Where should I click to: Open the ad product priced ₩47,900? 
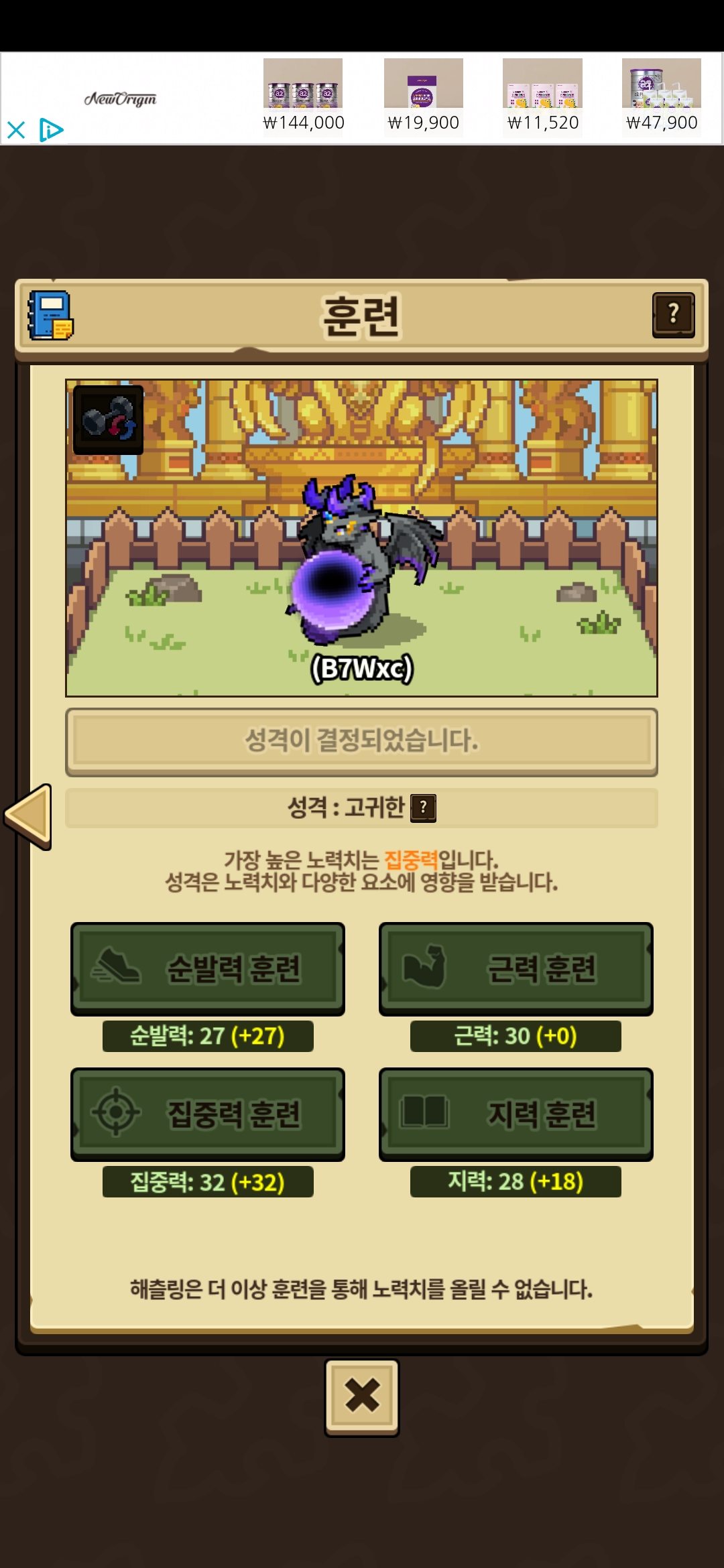(662, 97)
